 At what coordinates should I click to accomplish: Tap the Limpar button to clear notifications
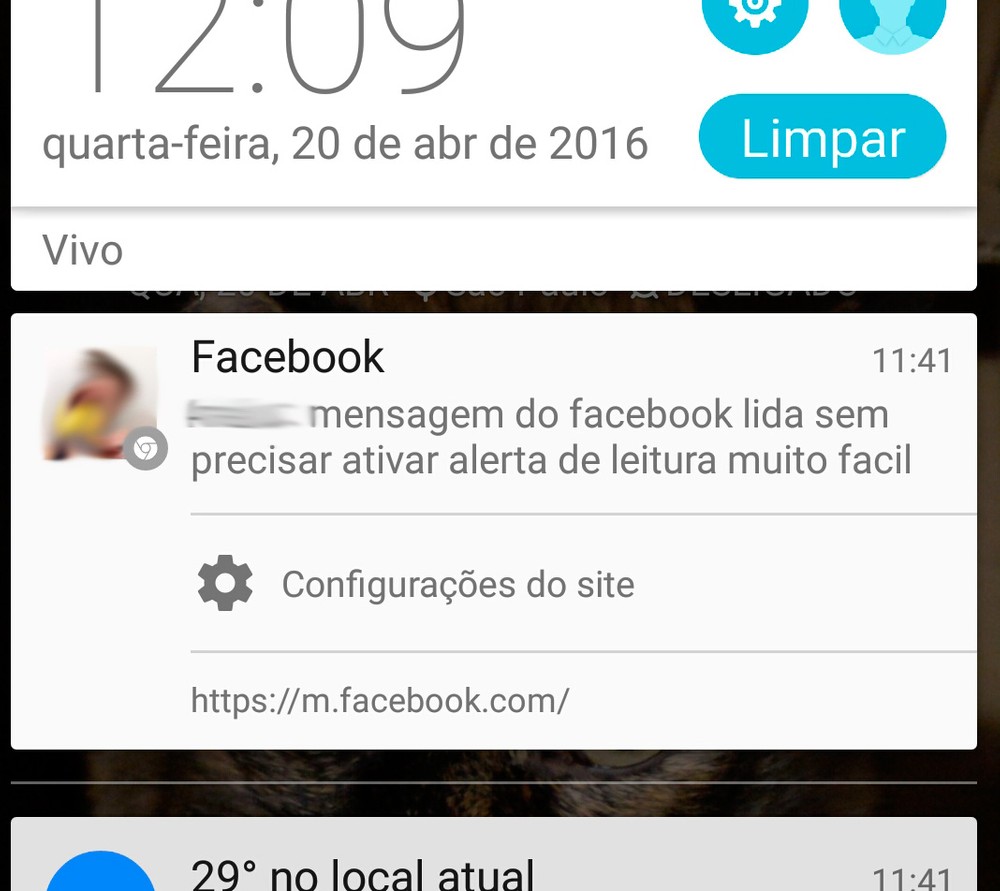click(821, 138)
